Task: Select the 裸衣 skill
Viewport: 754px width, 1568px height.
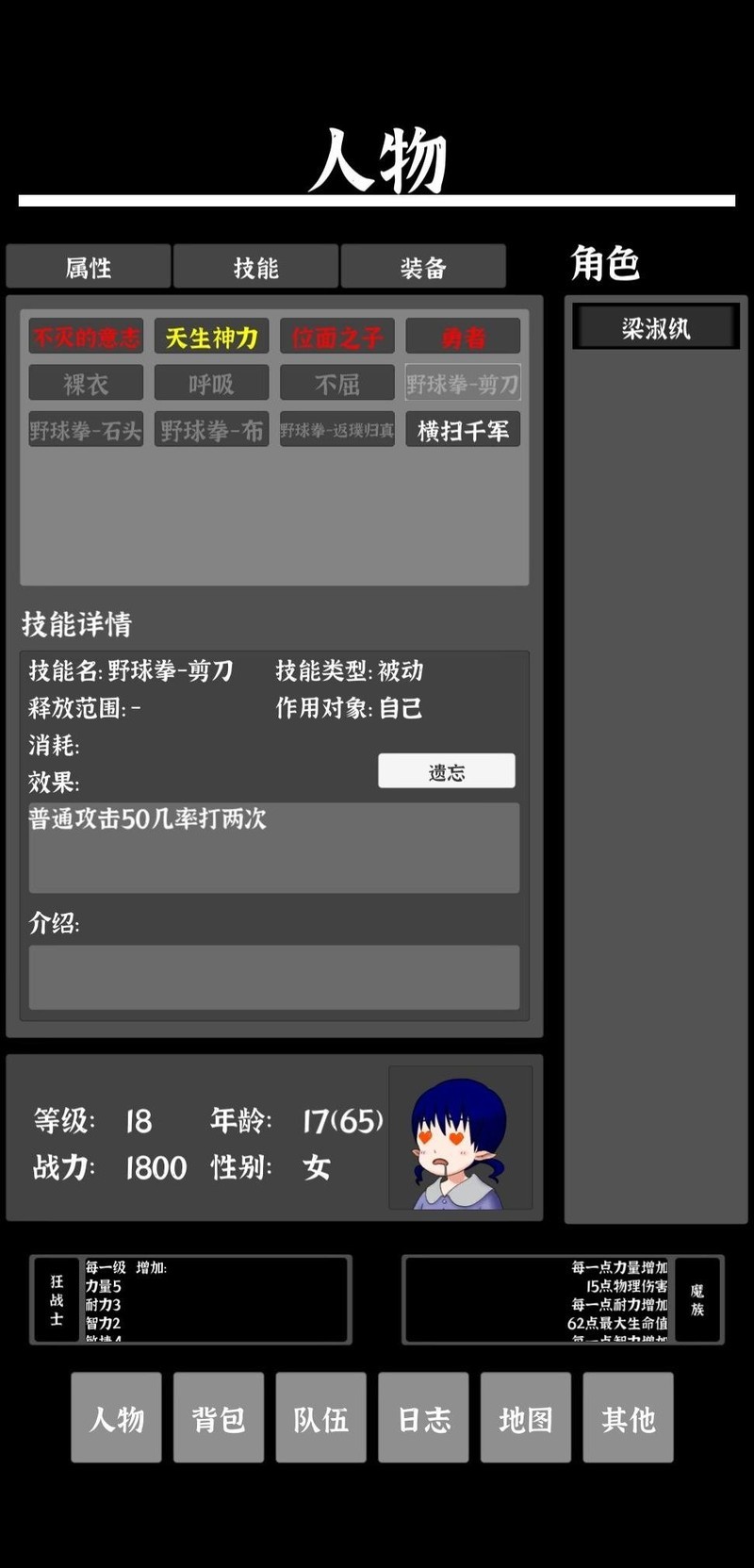Action: (86, 384)
